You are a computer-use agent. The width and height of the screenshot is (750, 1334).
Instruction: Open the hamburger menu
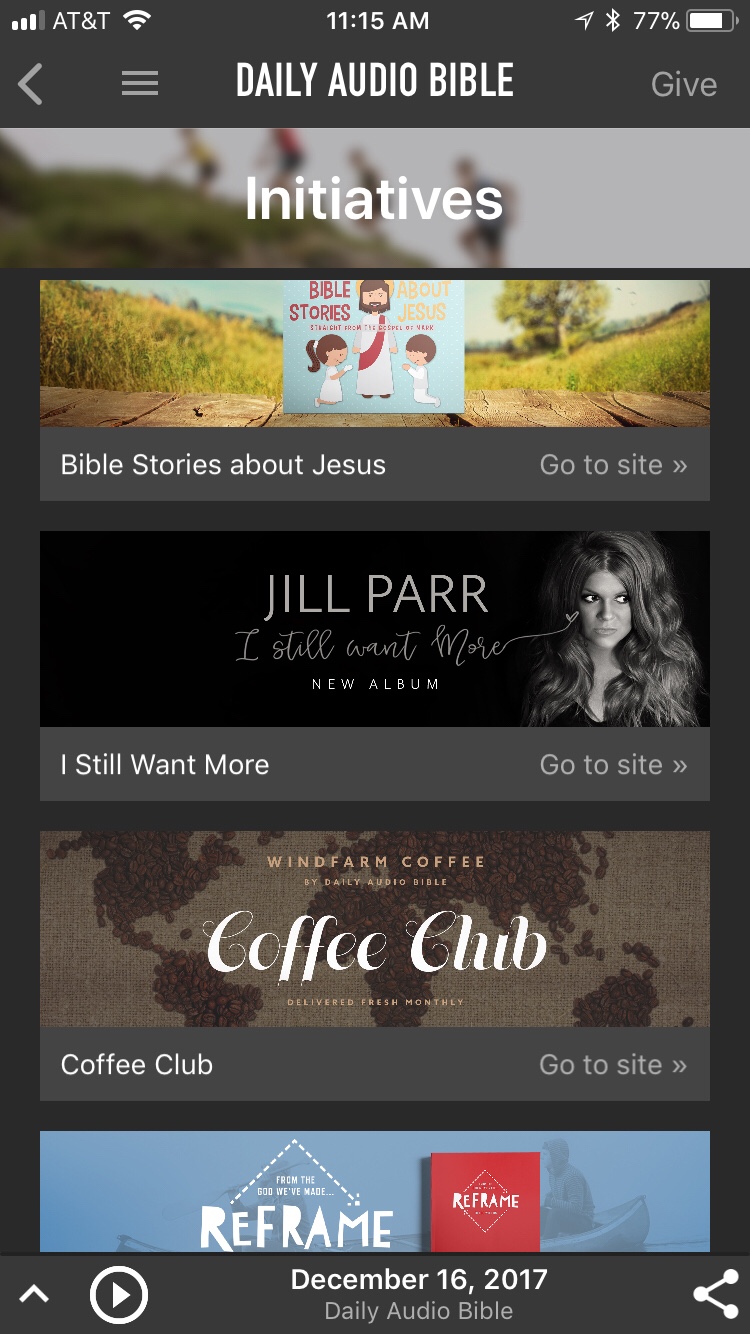click(x=140, y=84)
